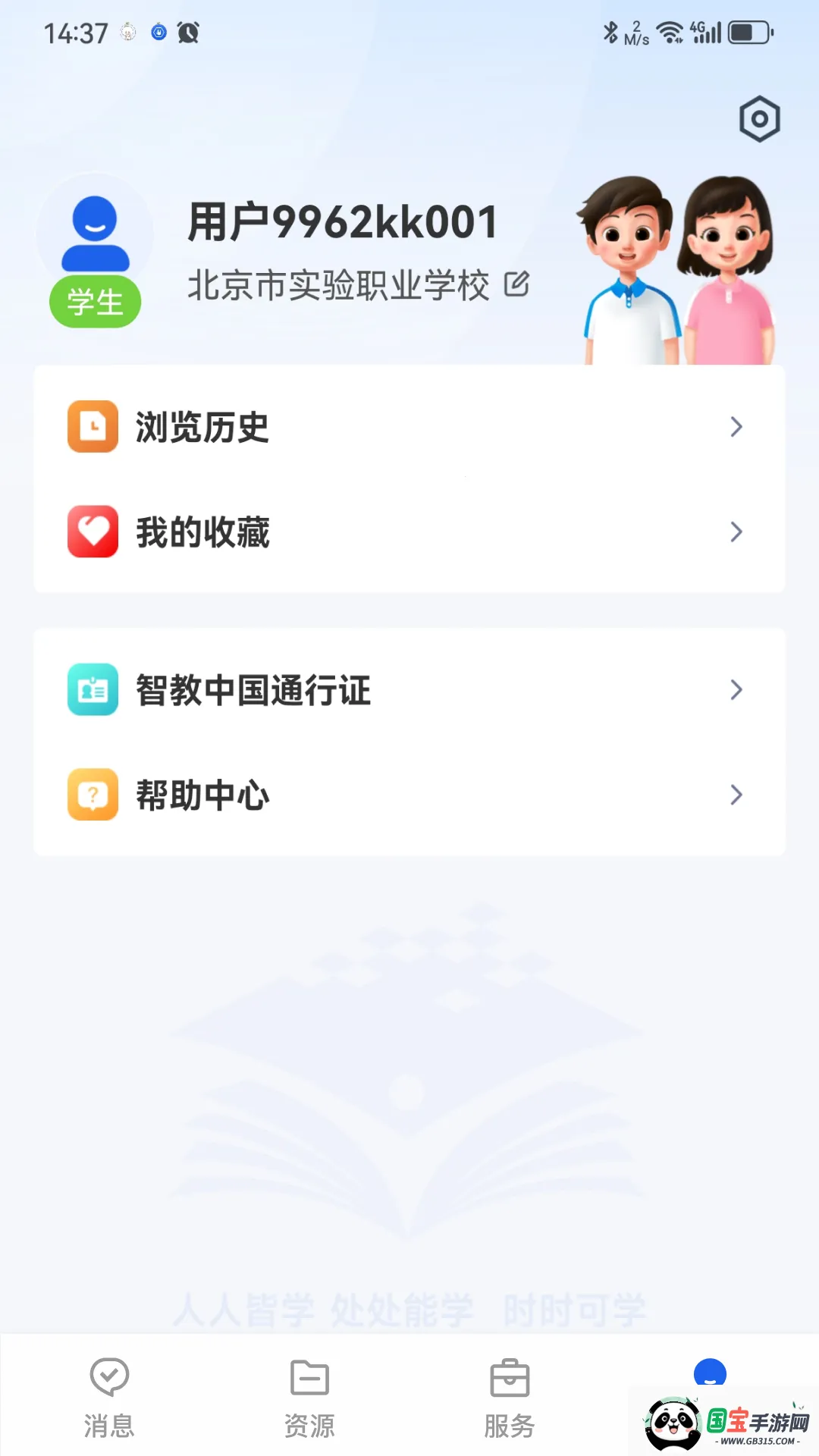
Task: Click the edit pencil icon beside school name
Action: pyautogui.click(x=519, y=286)
